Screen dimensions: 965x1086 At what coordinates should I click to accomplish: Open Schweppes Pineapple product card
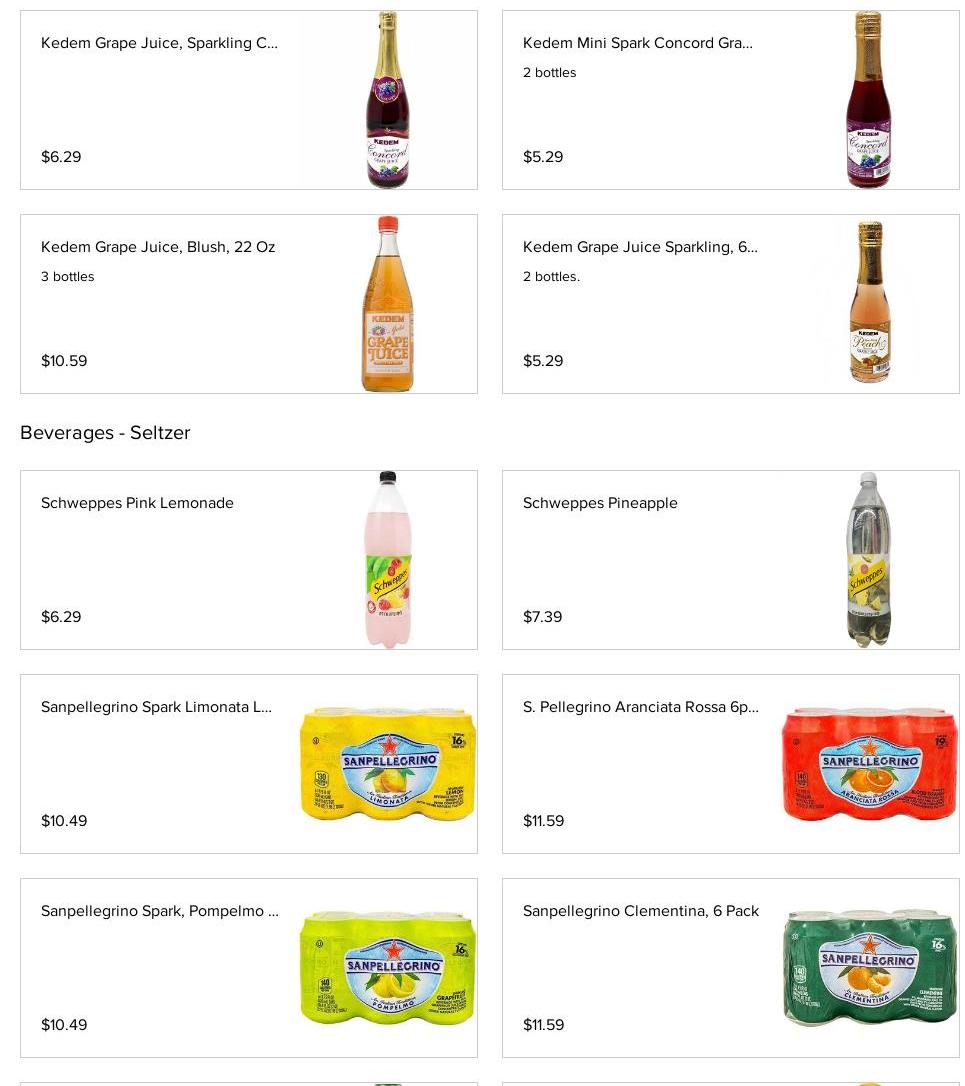click(x=730, y=560)
